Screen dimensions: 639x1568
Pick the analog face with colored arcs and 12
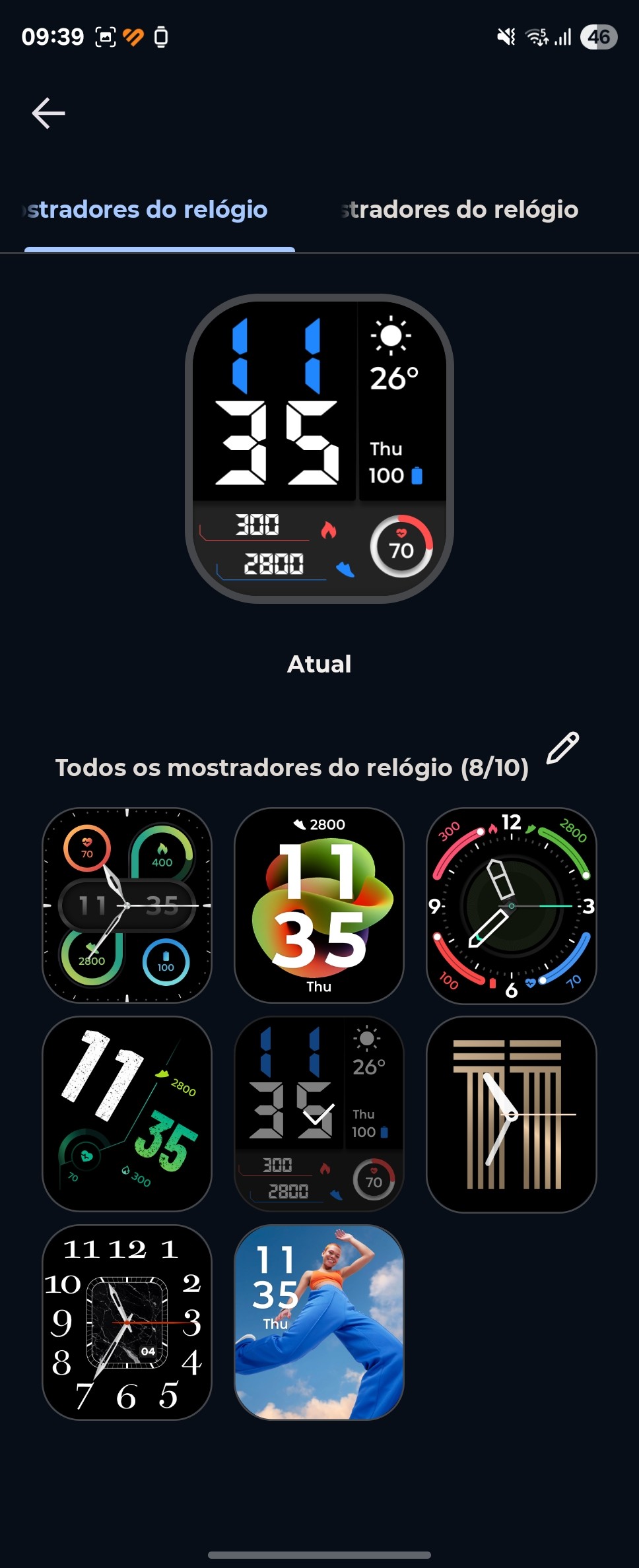[x=512, y=905]
